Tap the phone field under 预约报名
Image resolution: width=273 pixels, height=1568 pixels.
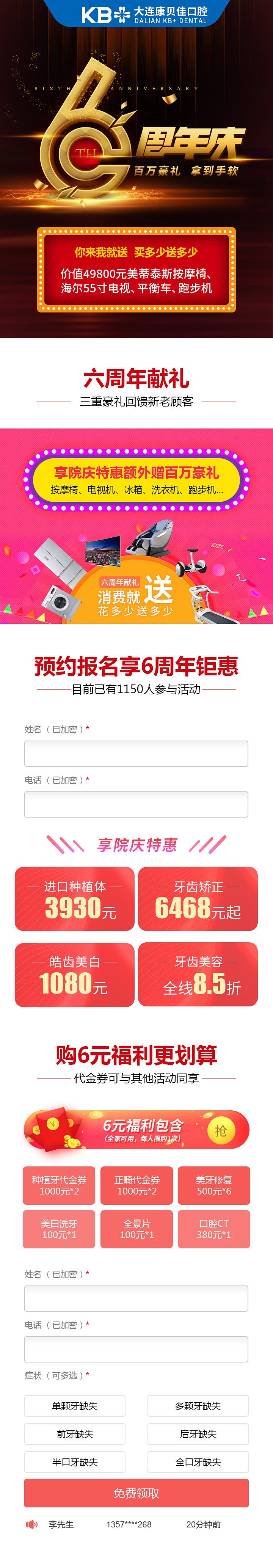[x=136, y=804]
